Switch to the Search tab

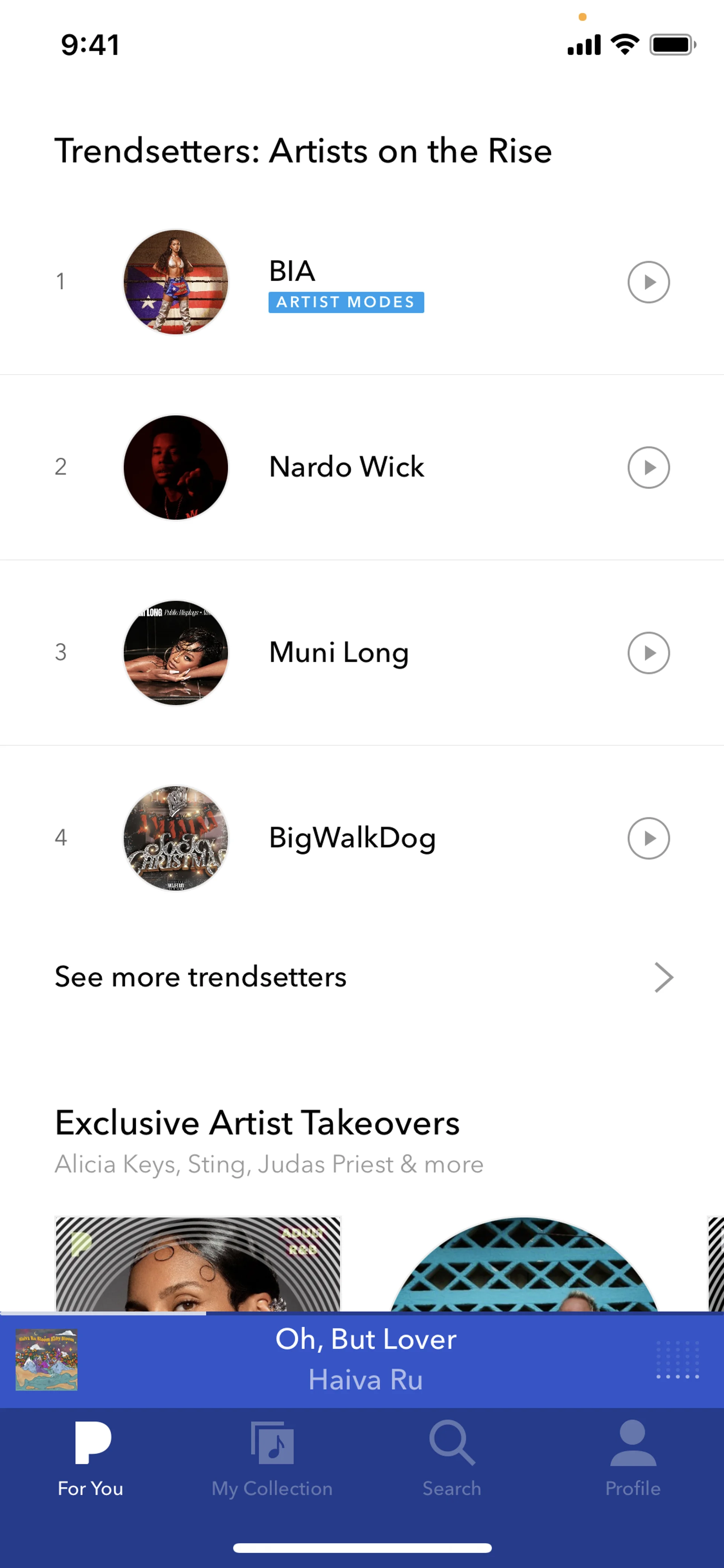click(x=451, y=1459)
